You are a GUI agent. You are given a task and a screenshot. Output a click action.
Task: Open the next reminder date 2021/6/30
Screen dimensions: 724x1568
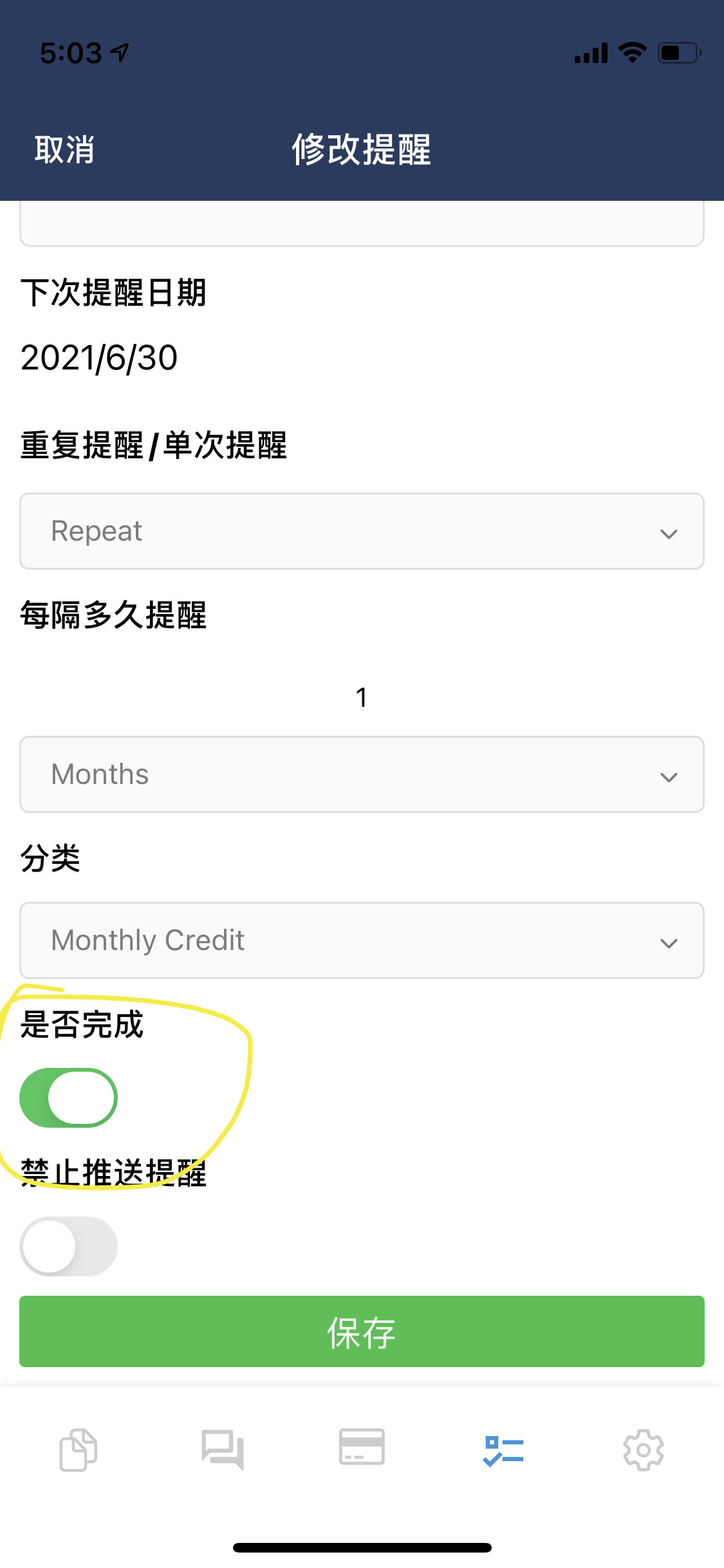[x=99, y=358]
